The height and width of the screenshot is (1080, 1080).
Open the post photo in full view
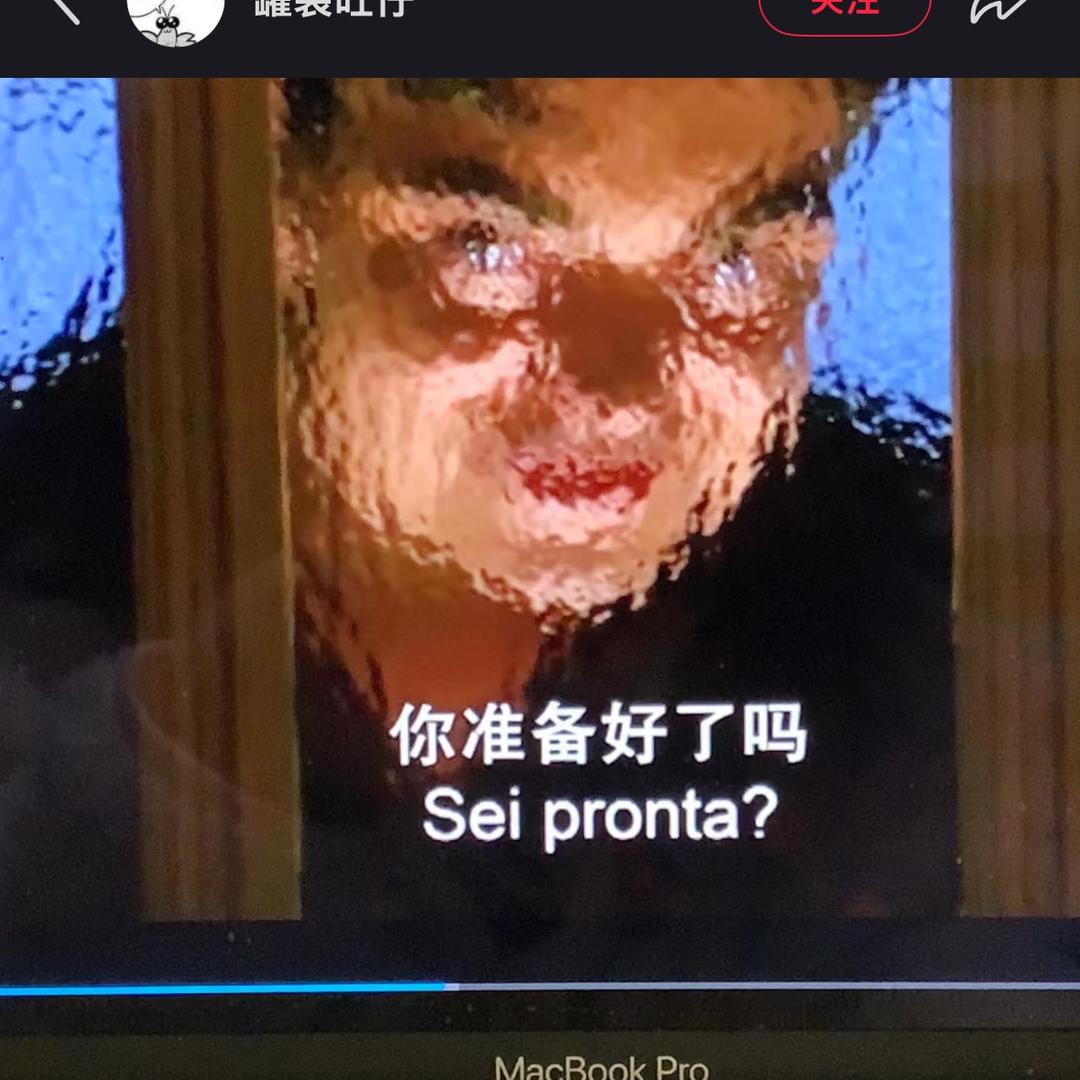tap(540, 500)
